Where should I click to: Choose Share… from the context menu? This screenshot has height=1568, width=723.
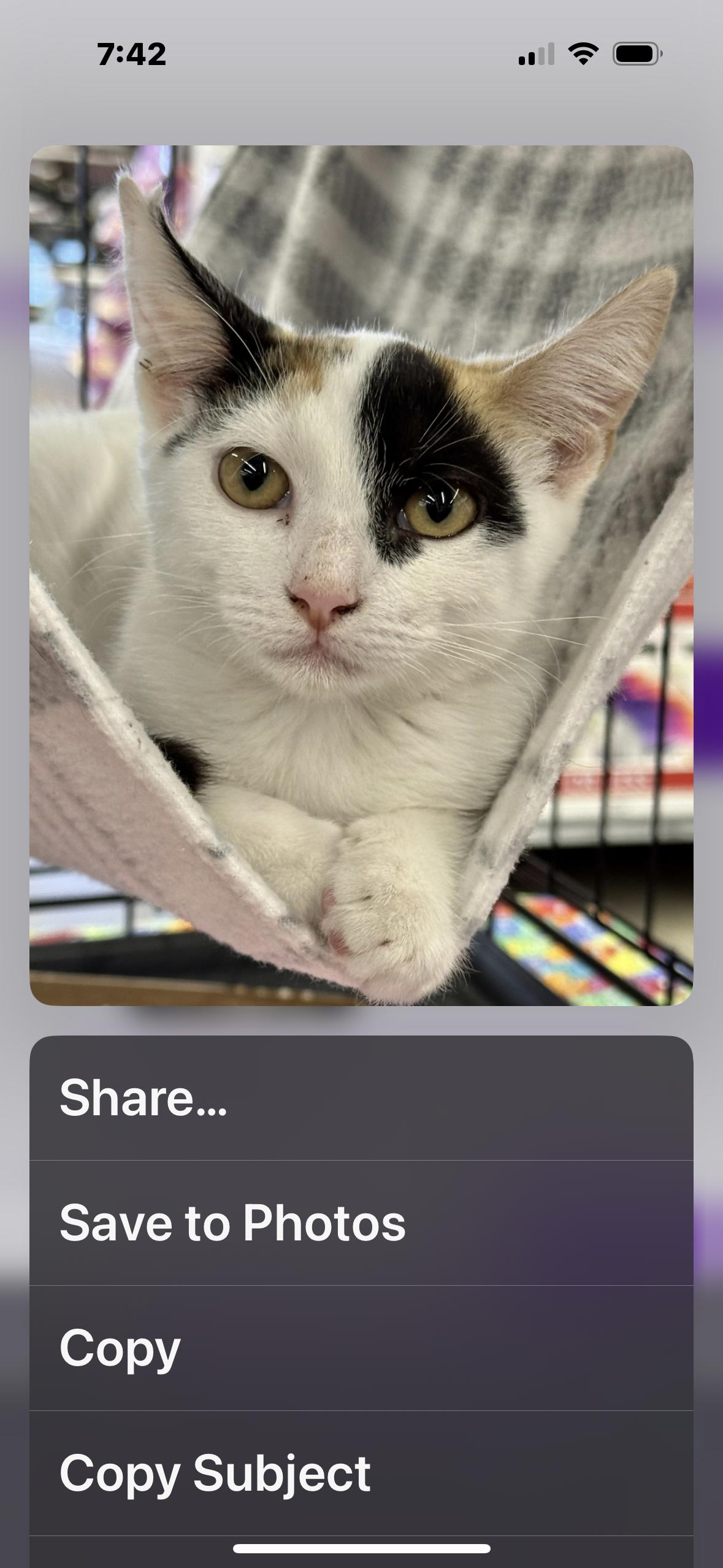tap(361, 1098)
